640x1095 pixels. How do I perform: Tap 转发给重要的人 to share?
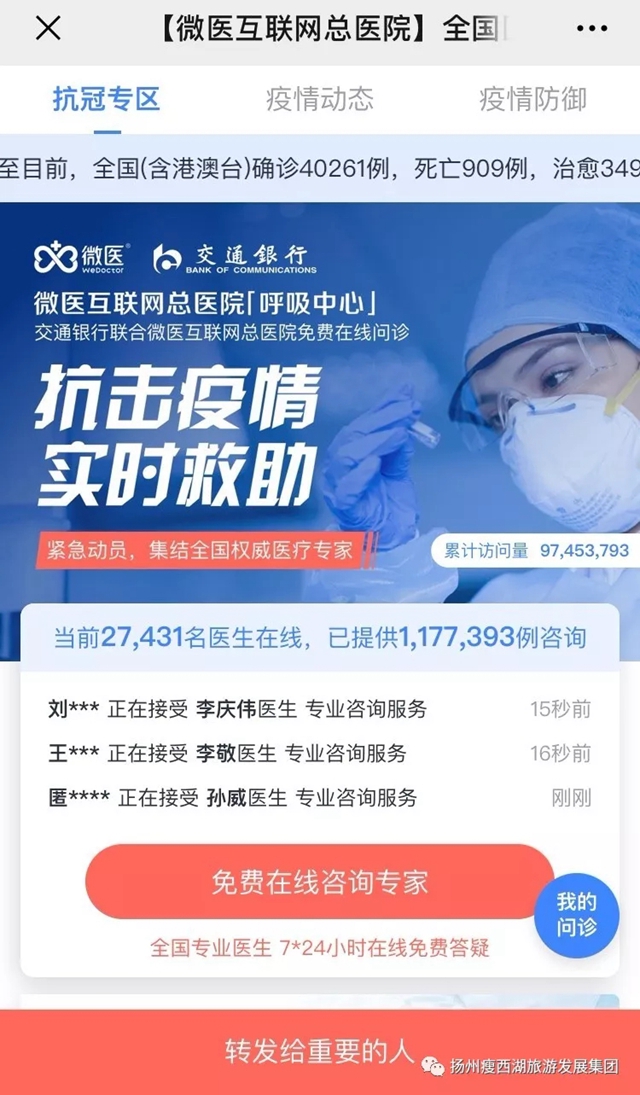pyautogui.click(x=319, y=1051)
